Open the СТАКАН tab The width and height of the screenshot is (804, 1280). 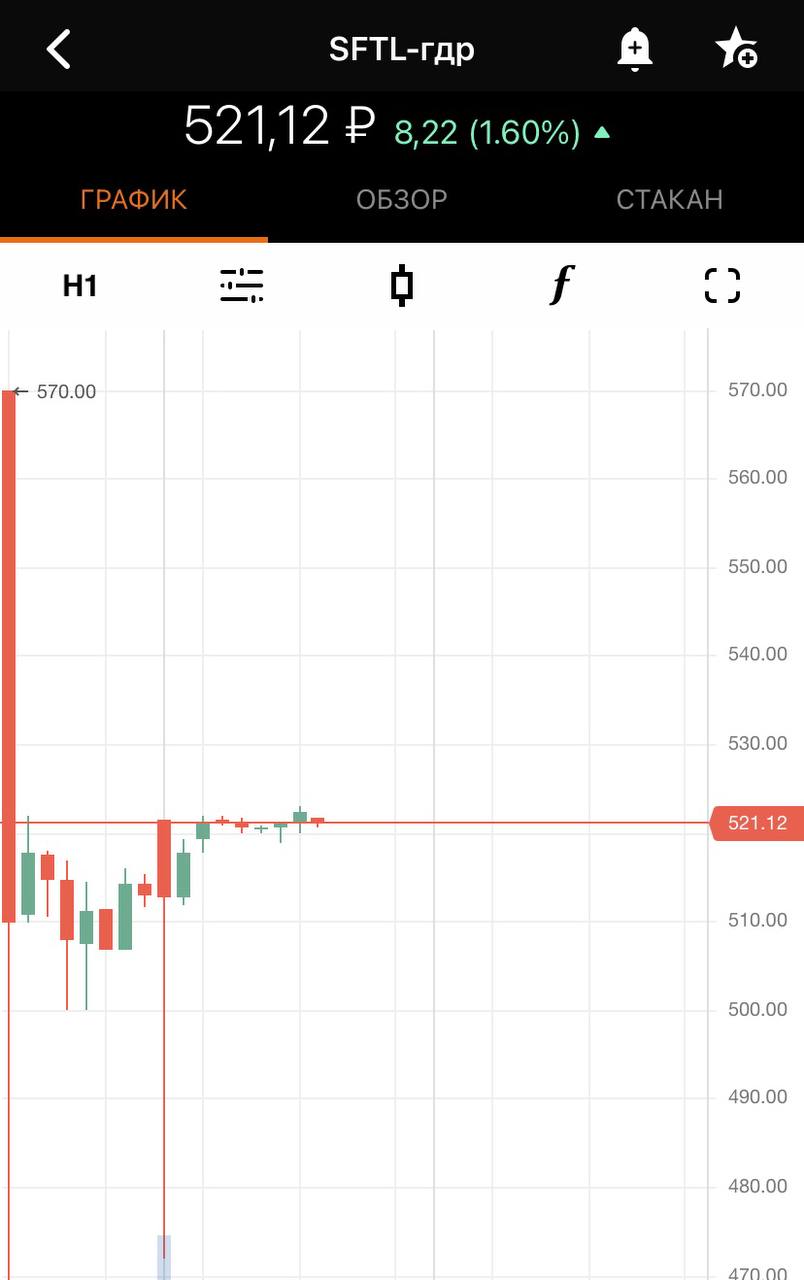[669, 199]
